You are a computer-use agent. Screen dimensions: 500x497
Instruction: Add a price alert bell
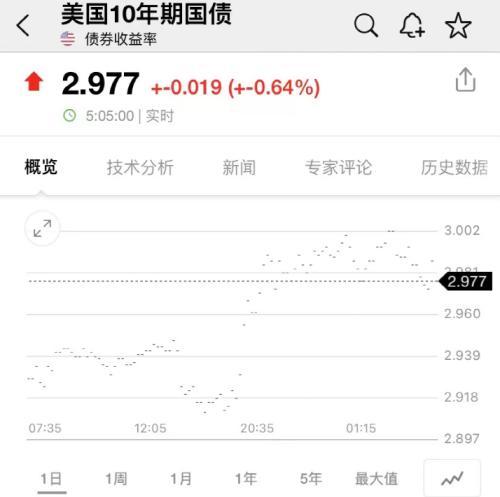pyautogui.click(x=412, y=25)
